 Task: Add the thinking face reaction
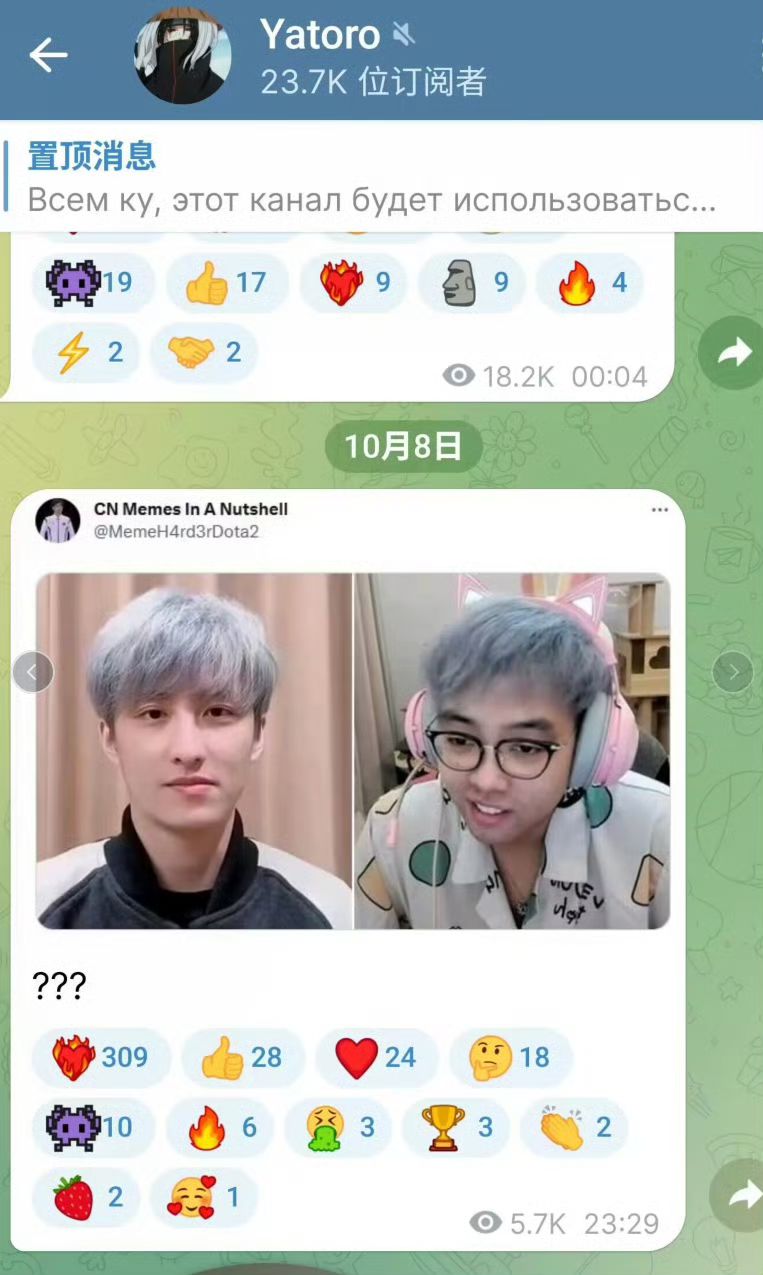510,1057
